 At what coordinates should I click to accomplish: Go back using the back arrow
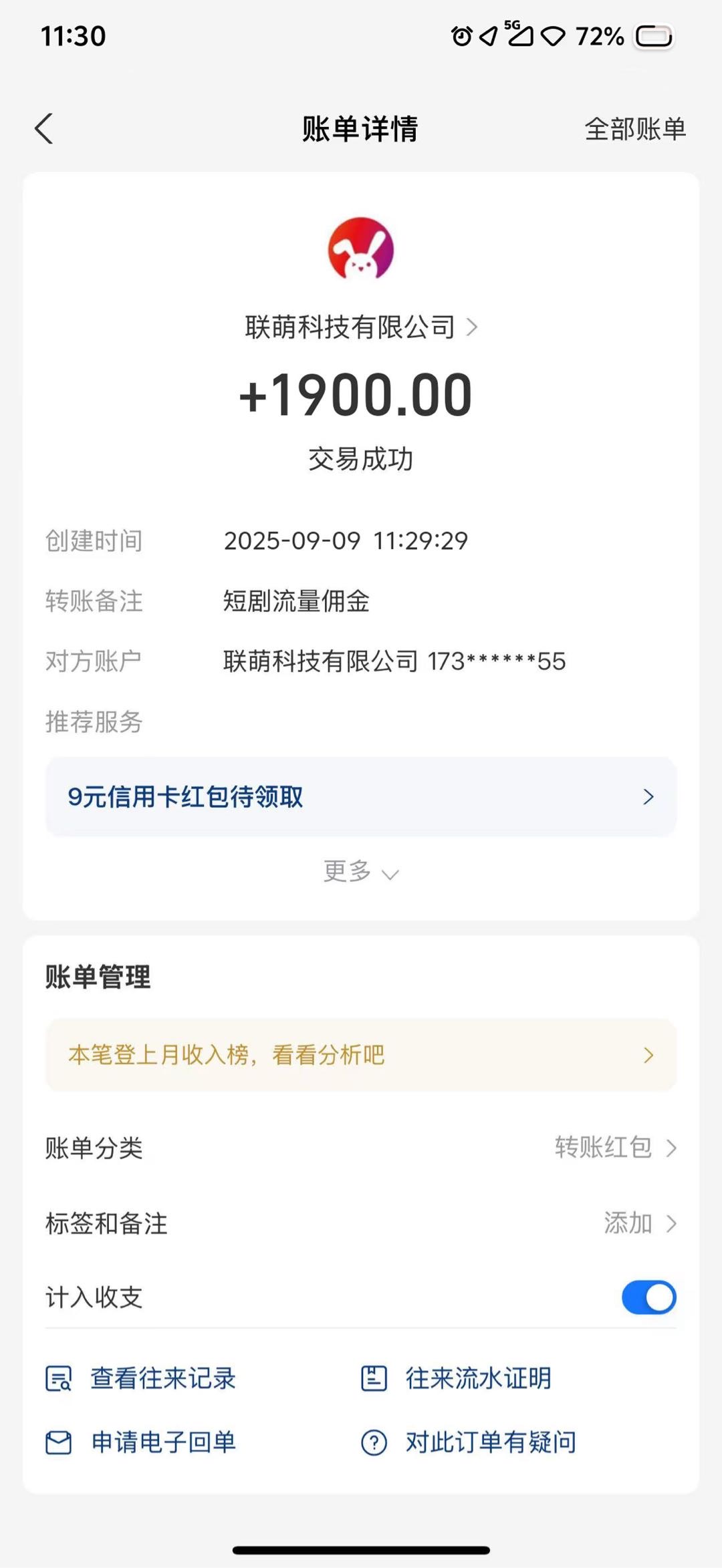[44, 129]
